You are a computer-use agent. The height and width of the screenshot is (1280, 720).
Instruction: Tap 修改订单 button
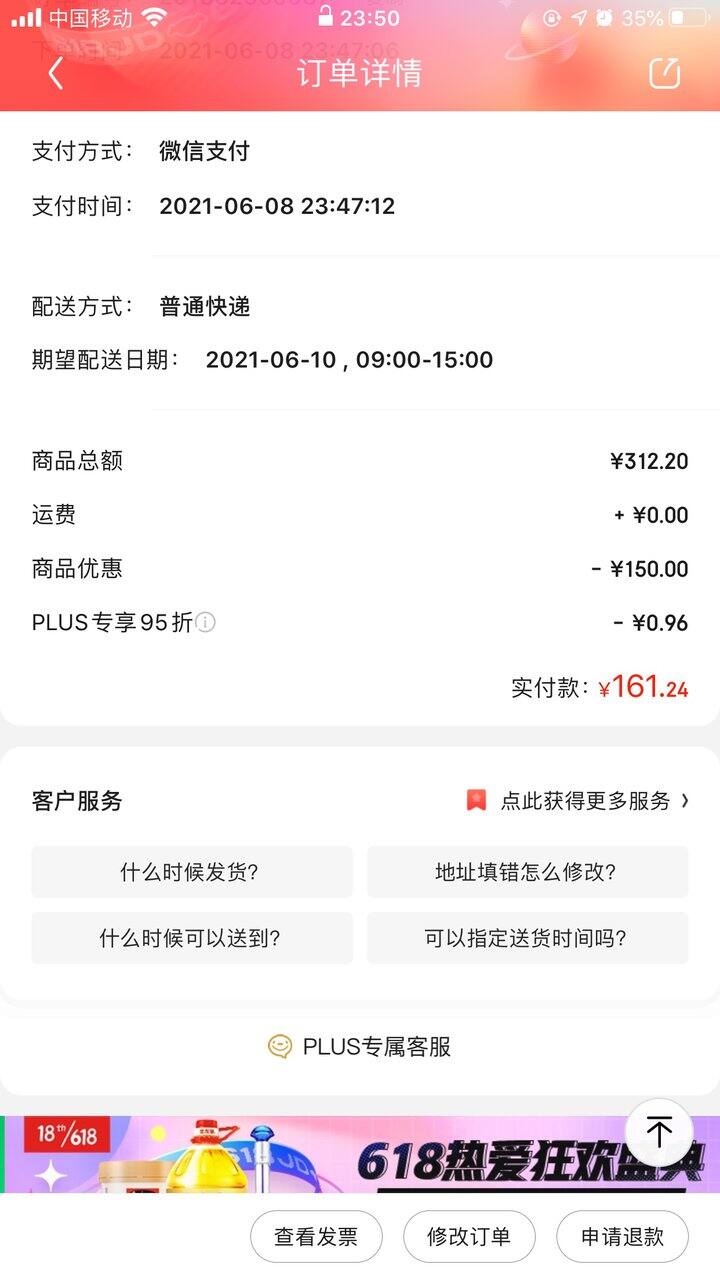tap(469, 1236)
